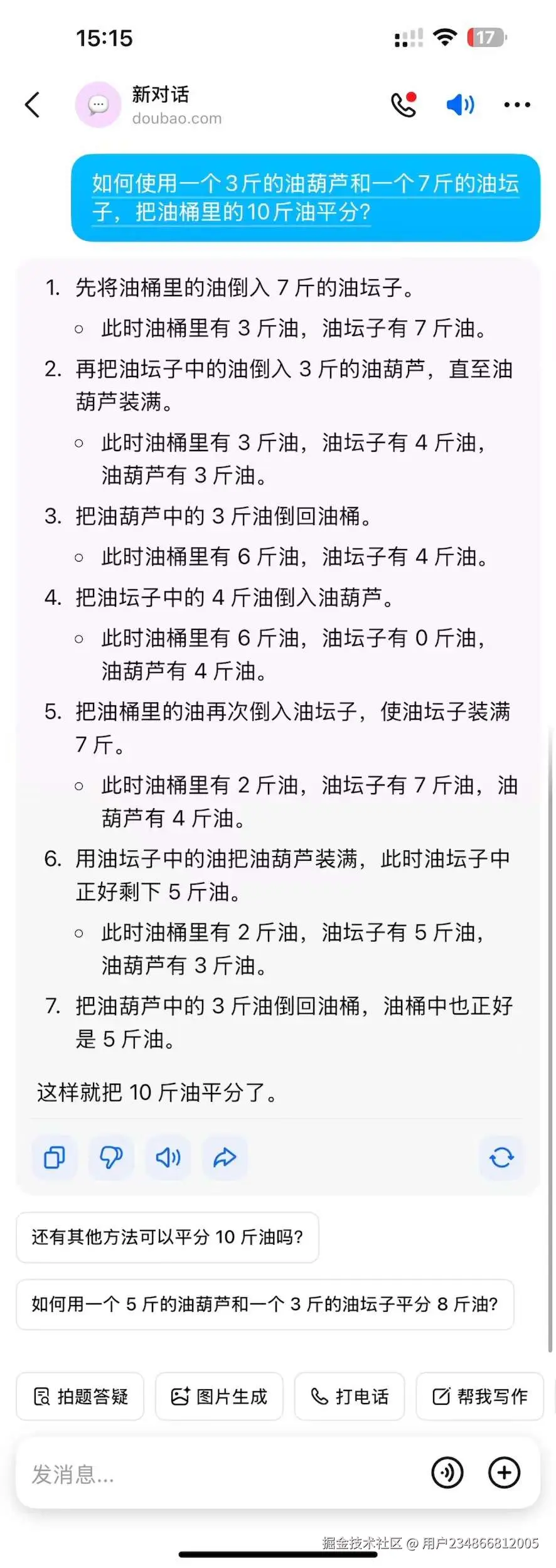The height and width of the screenshot is (1568, 556).
Task: Open 拍题答疑 shortcut
Action: click(x=80, y=1397)
